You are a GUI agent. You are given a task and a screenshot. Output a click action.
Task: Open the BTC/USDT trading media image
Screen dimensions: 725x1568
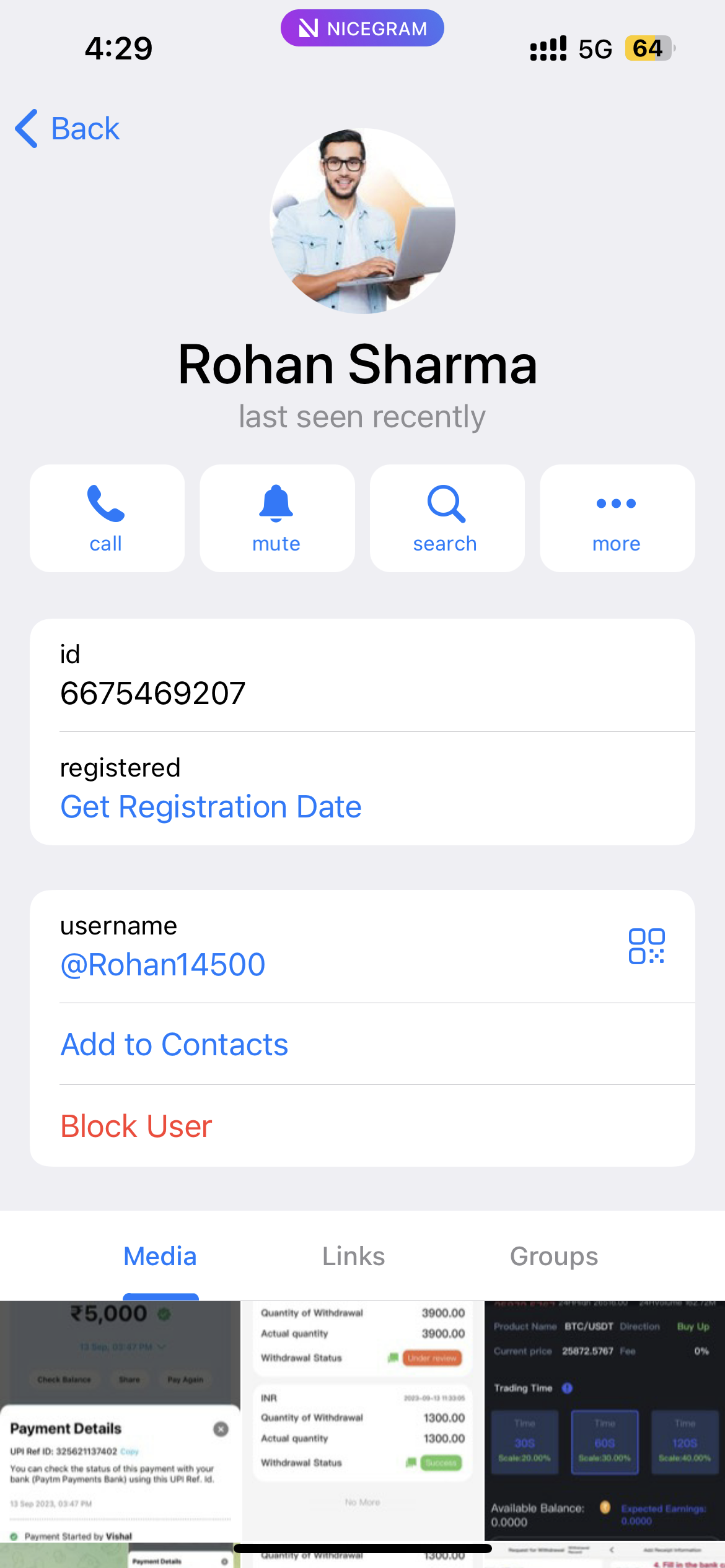coord(604,1418)
